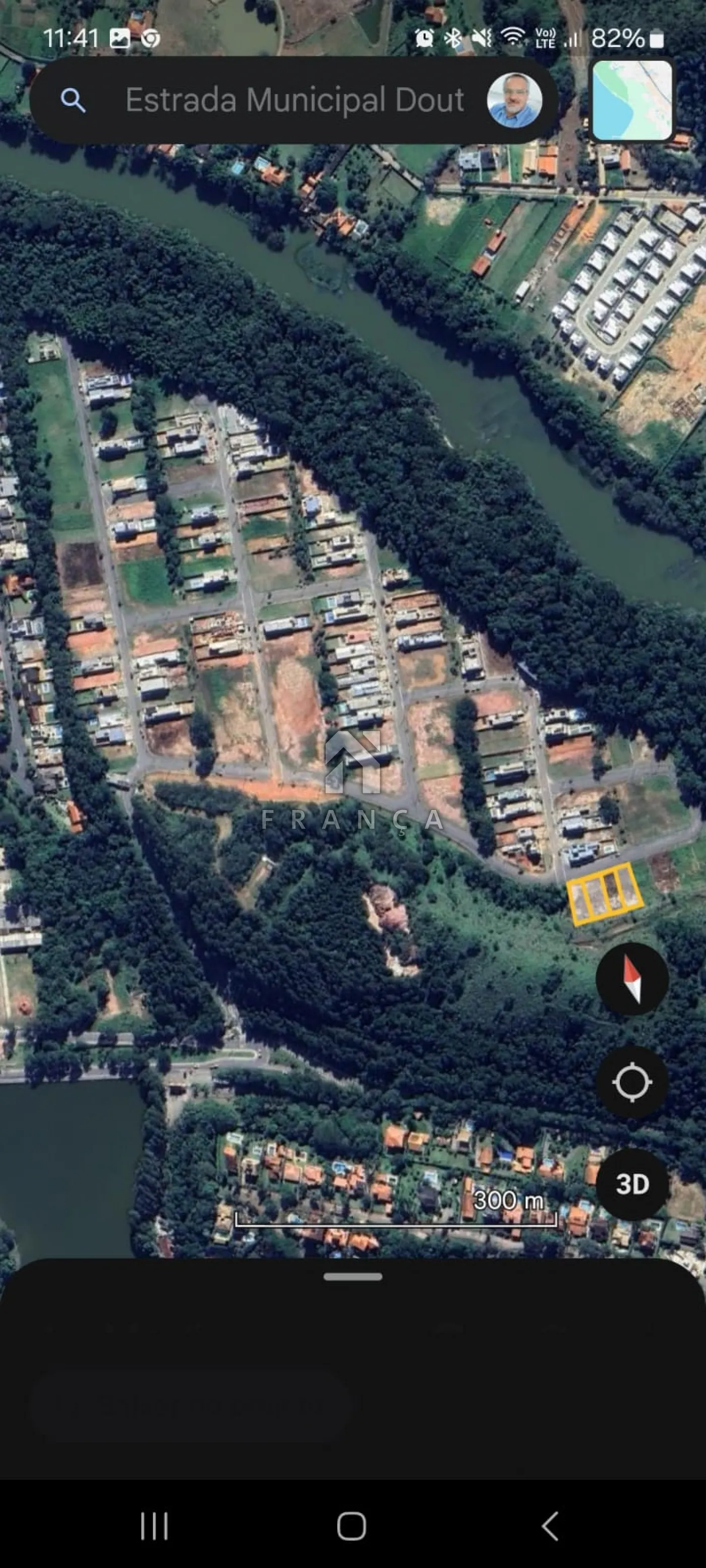The height and width of the screenshot is (1568, 706).
Task: Open the map style thumbnail
Action: pos(632,100)
